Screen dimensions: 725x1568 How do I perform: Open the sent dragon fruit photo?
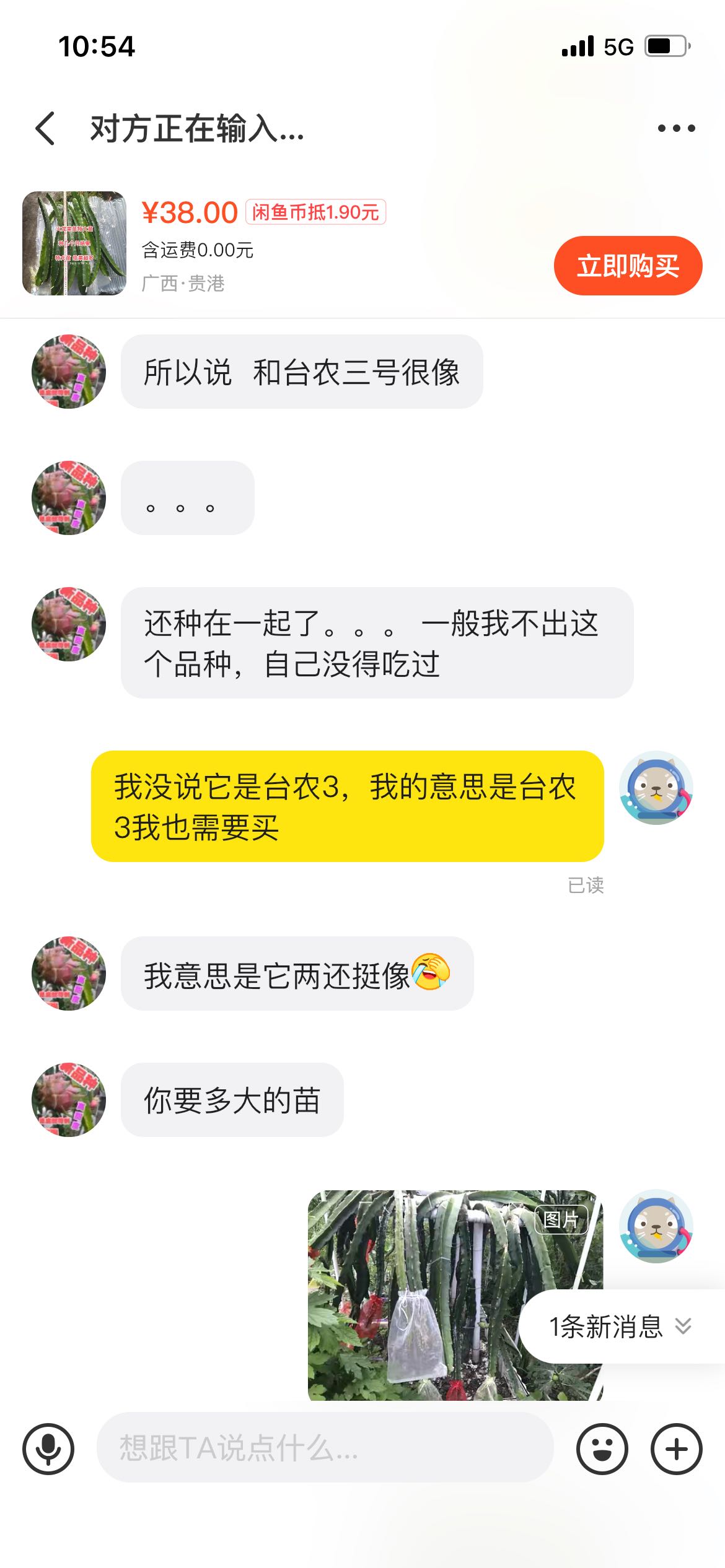point(455,1295)
